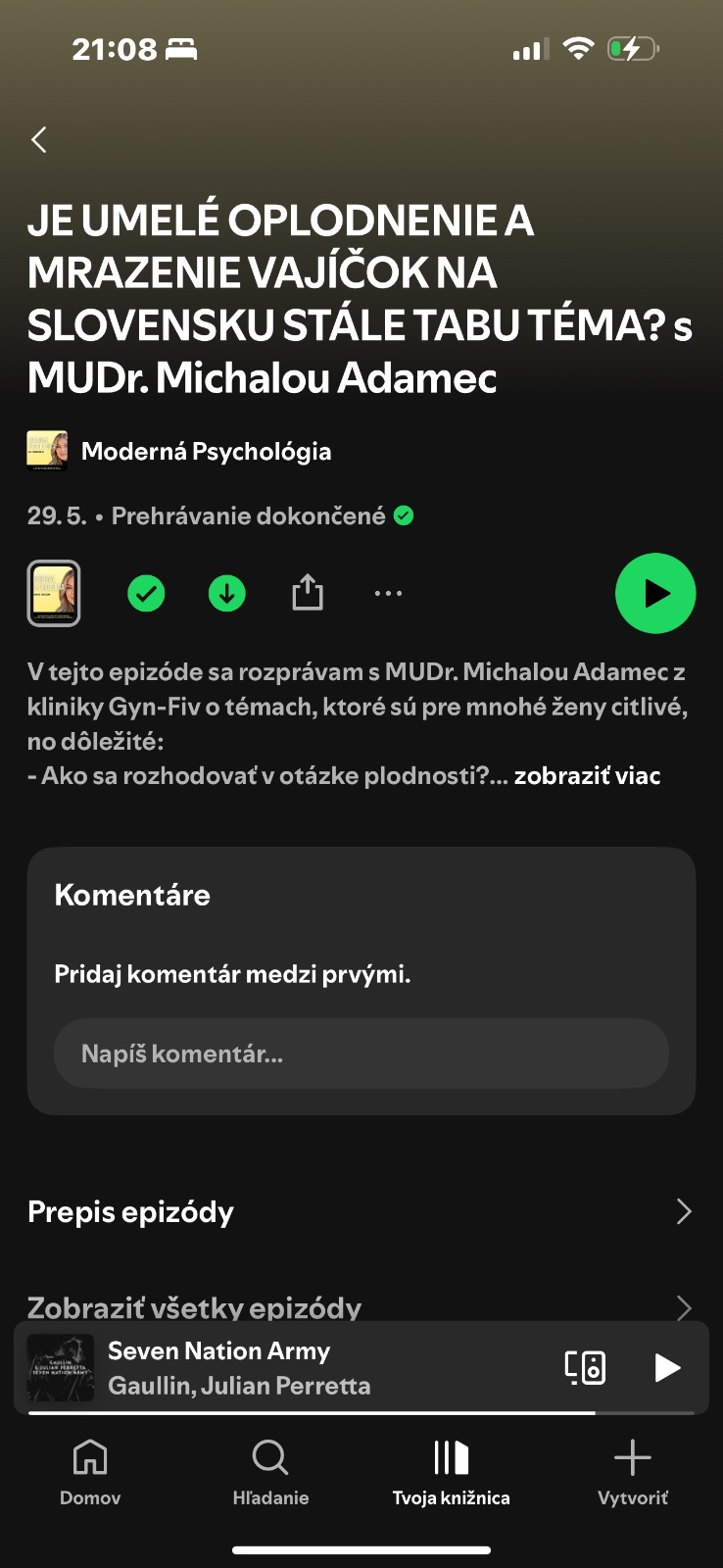Go back using the top arrow
The width and height of the screenshot is (723, 1568).
pos(39,140)
